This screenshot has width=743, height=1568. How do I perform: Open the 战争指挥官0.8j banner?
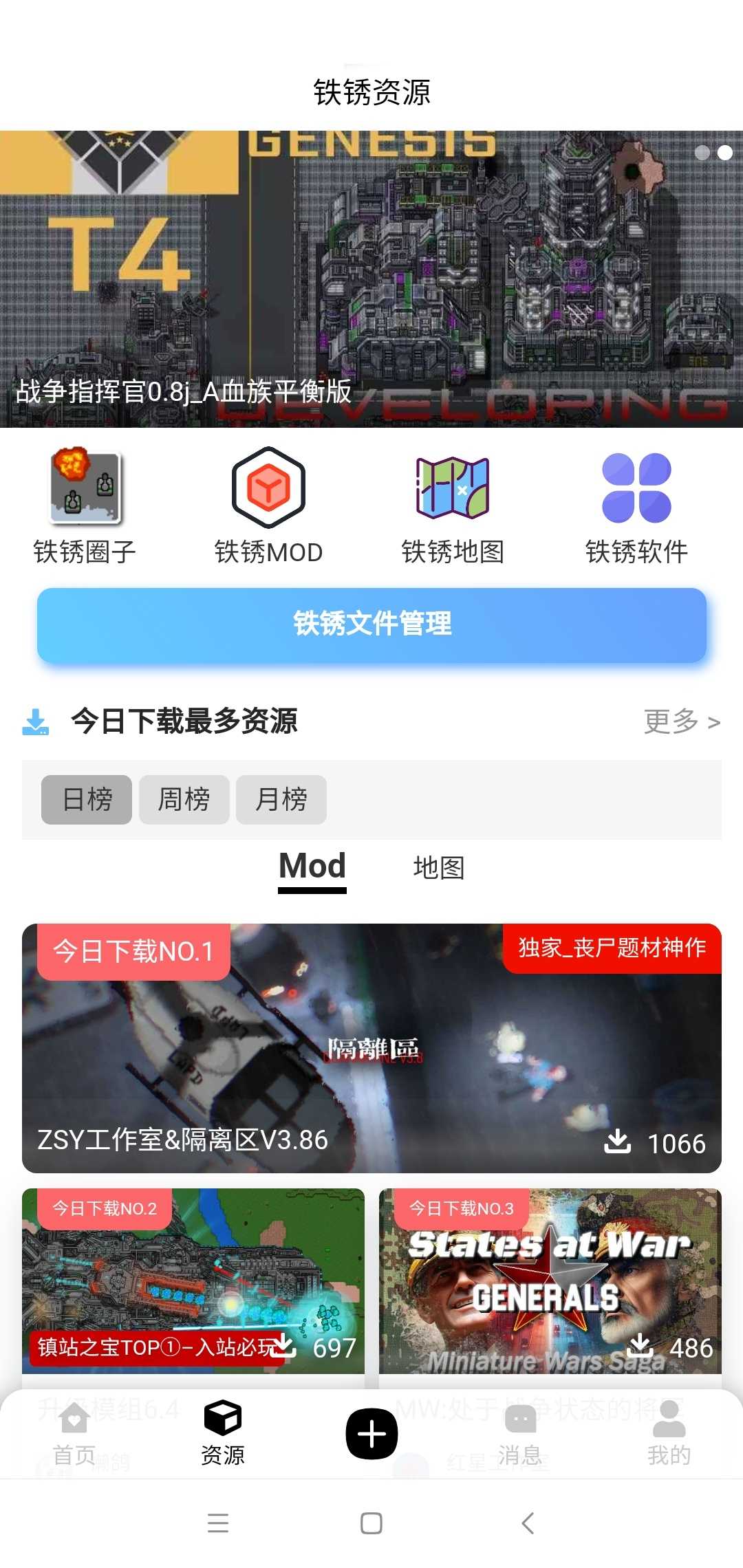pos(371,279)
